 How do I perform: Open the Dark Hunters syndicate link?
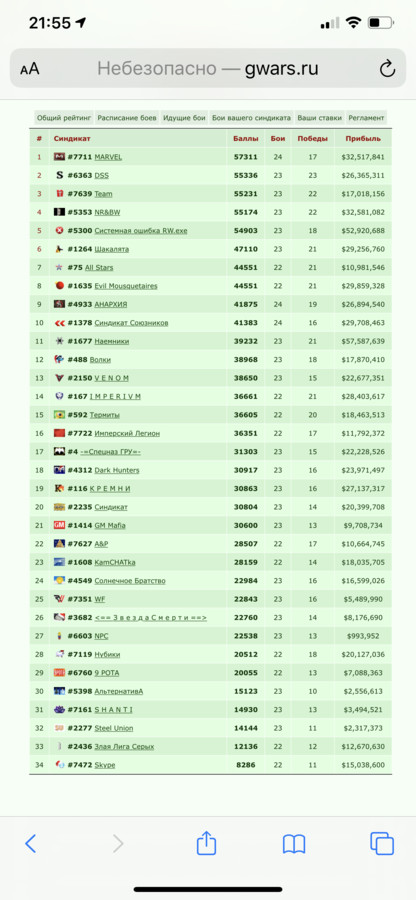point(116,470)
